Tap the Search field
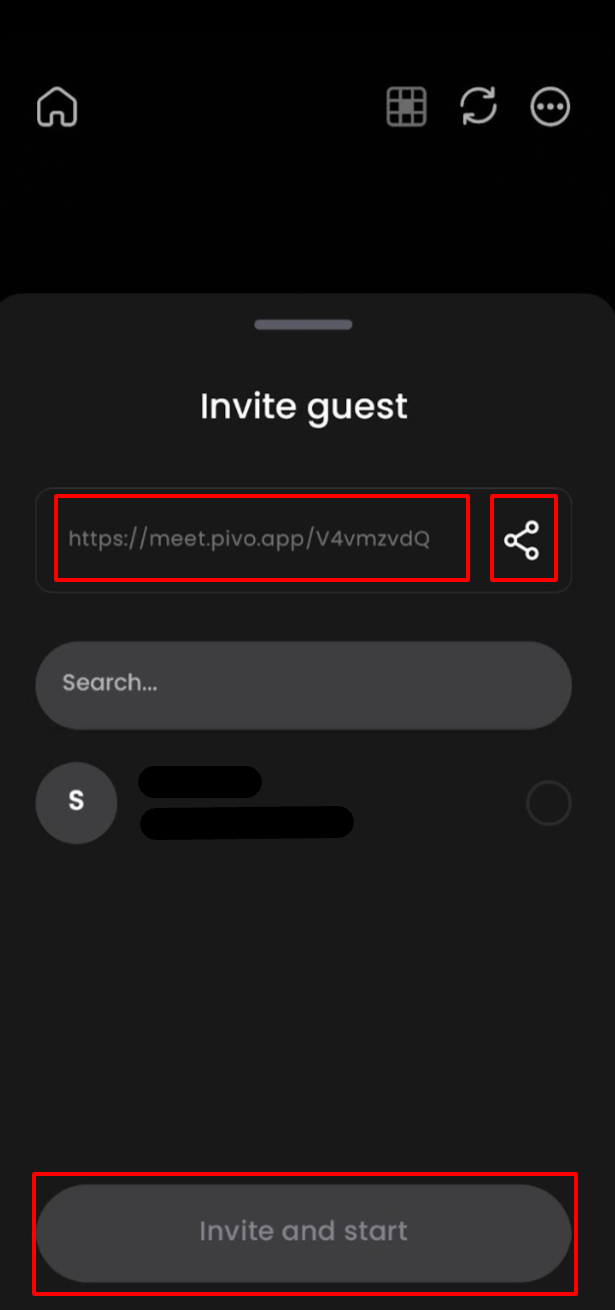 pyautogui.click(x=304, y=685)
